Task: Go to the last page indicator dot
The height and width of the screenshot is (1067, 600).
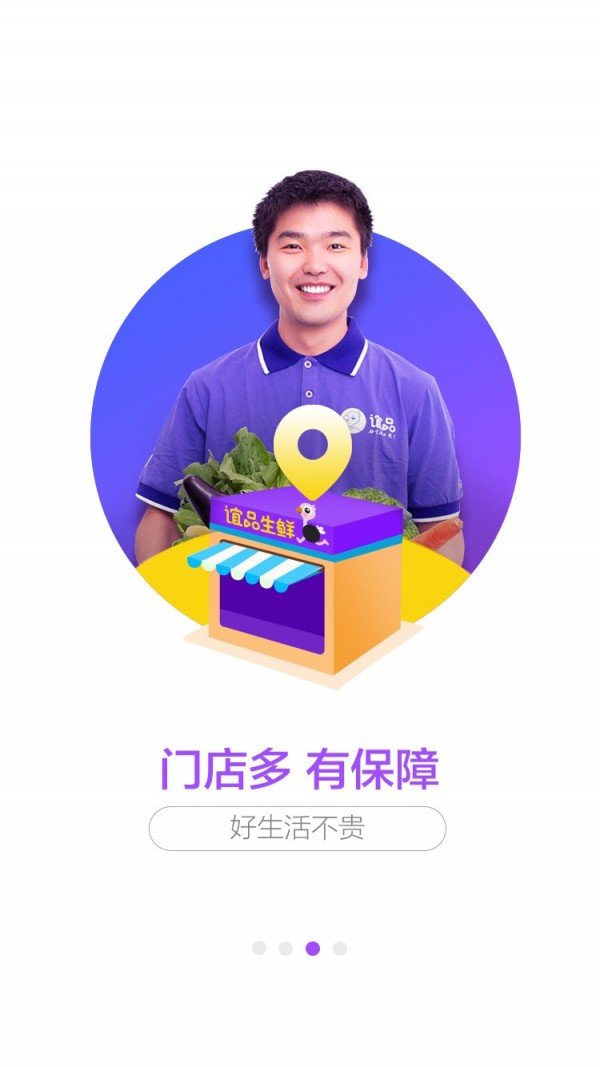Action: [x=340, y=948]
